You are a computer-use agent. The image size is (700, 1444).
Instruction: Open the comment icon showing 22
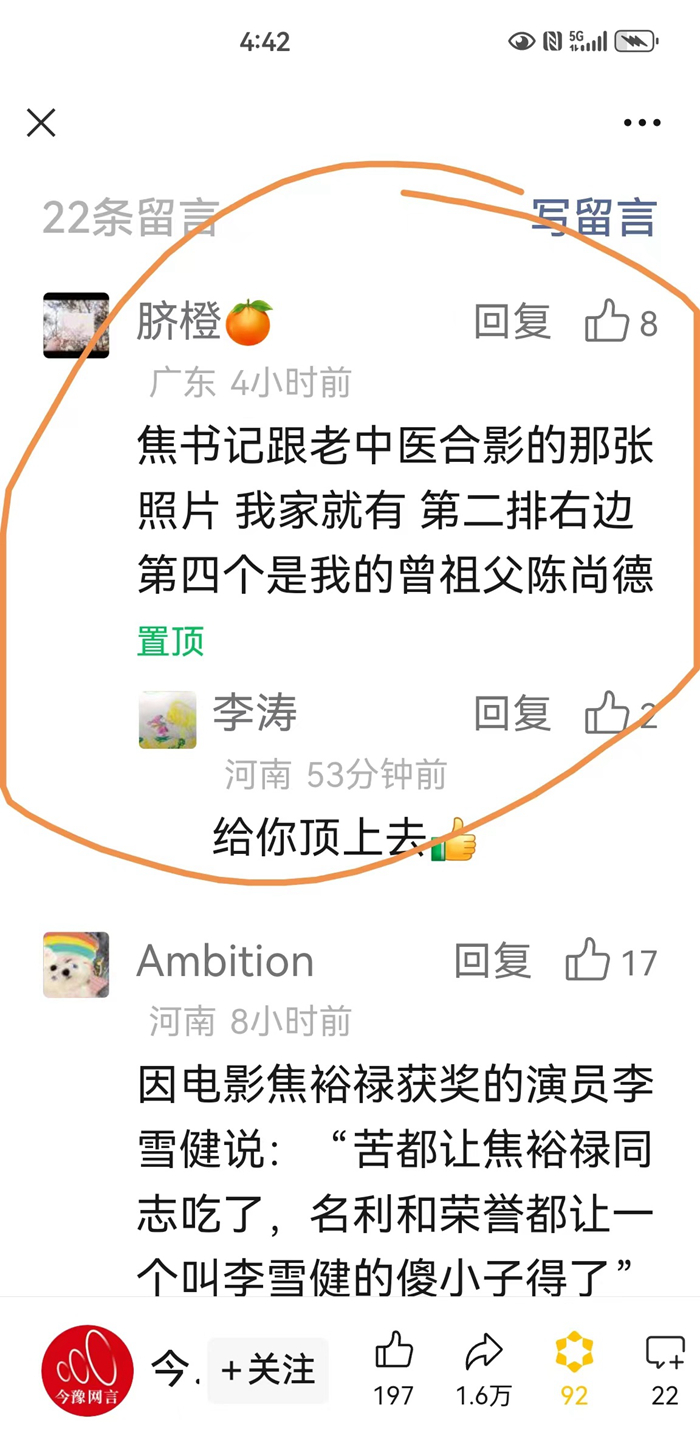click(665, 1367)
